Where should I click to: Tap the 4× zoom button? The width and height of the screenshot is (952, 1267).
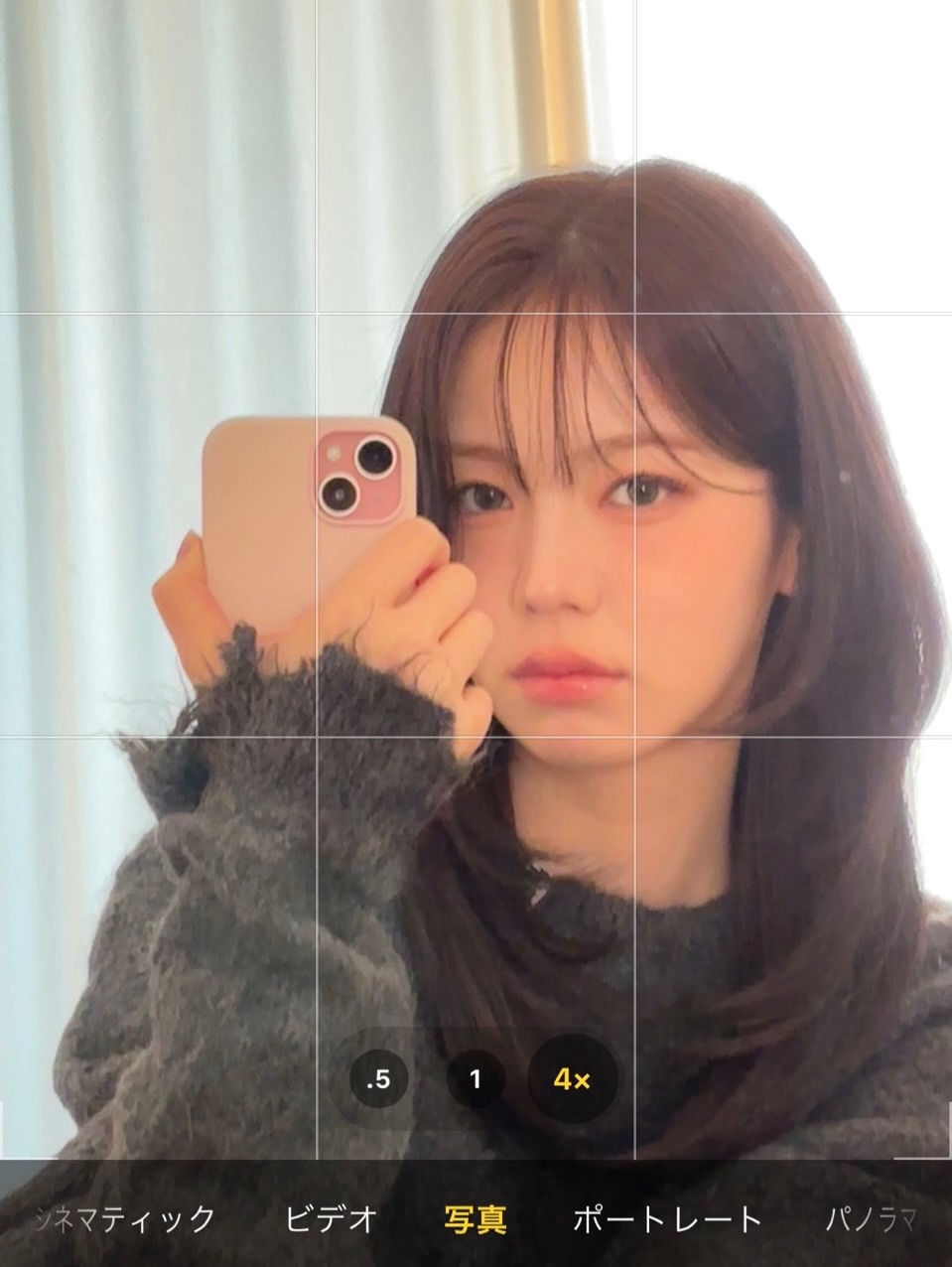pos(573,1079)
